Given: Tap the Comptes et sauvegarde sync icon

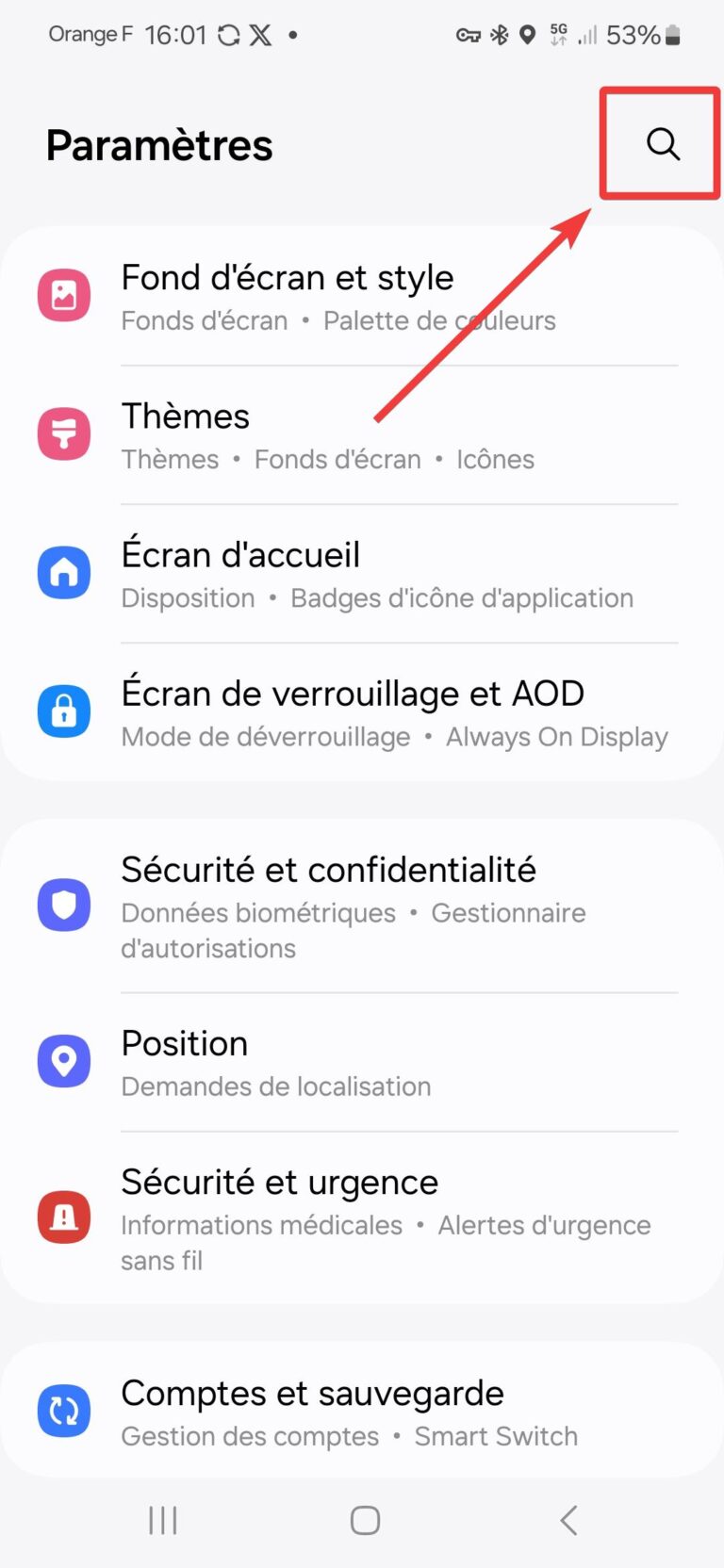Looking at the screenshot, I should (63, 1410).
